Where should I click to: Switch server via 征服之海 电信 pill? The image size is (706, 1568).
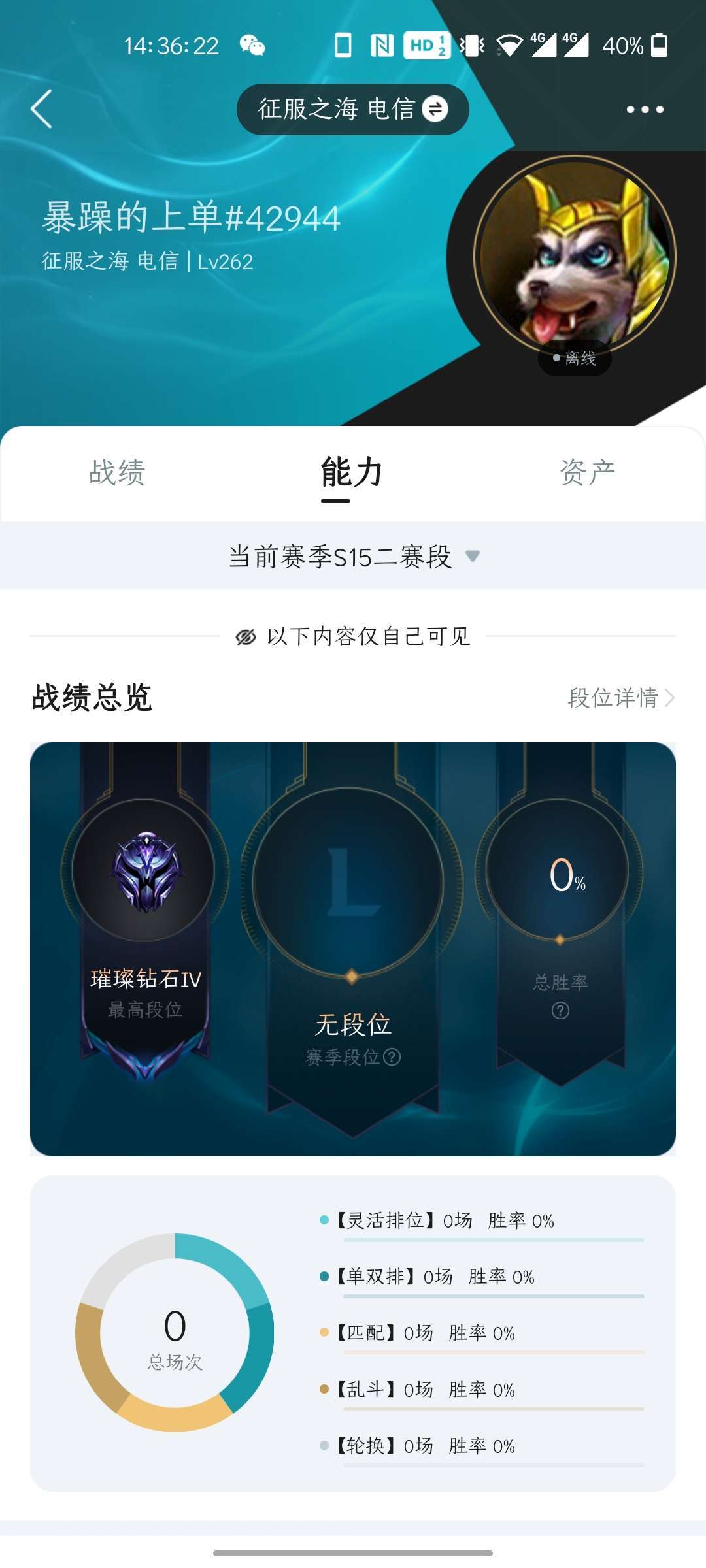click(x=352, y=109)
